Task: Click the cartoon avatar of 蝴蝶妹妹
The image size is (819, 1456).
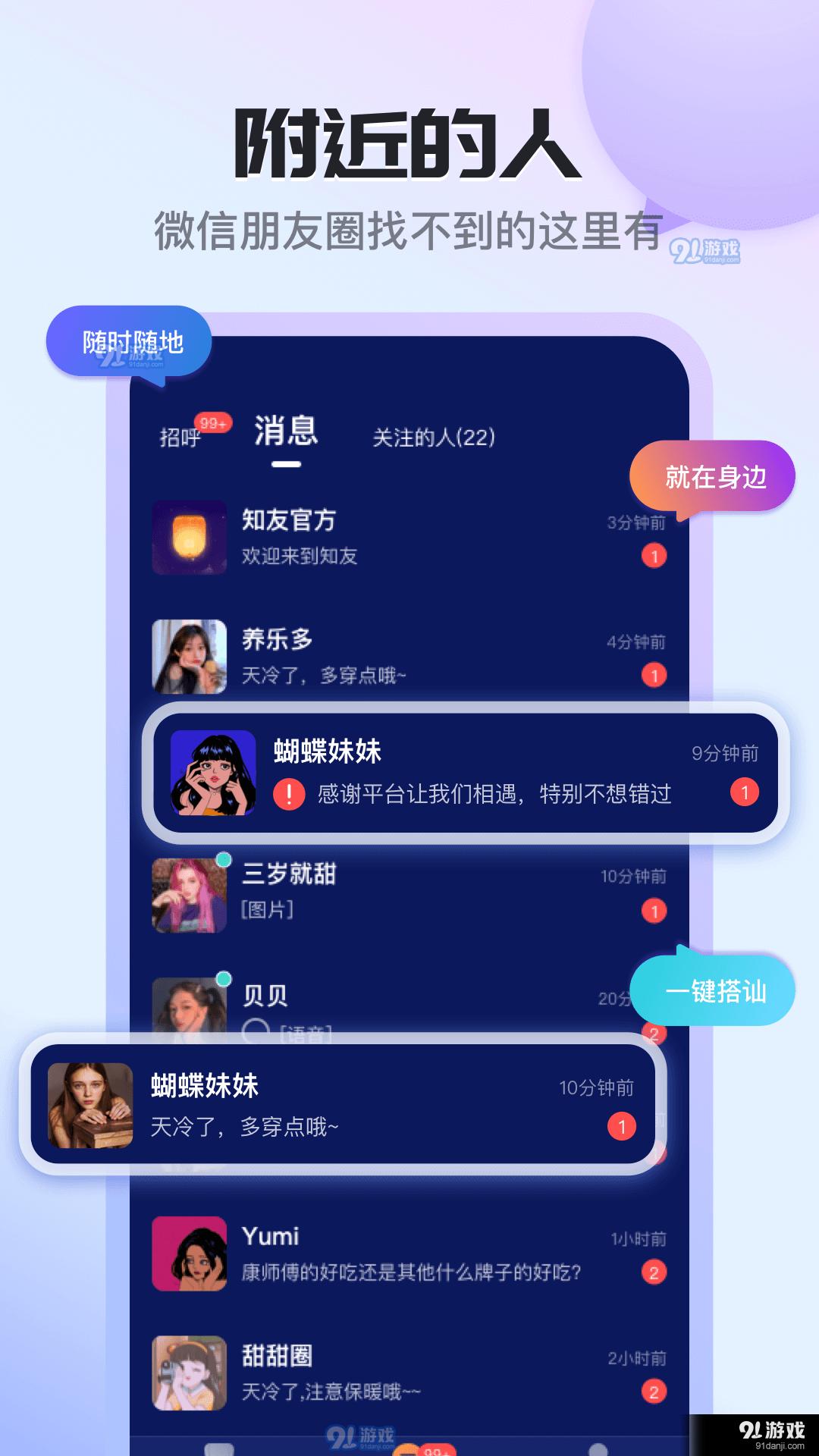Action: click(213, 772)
